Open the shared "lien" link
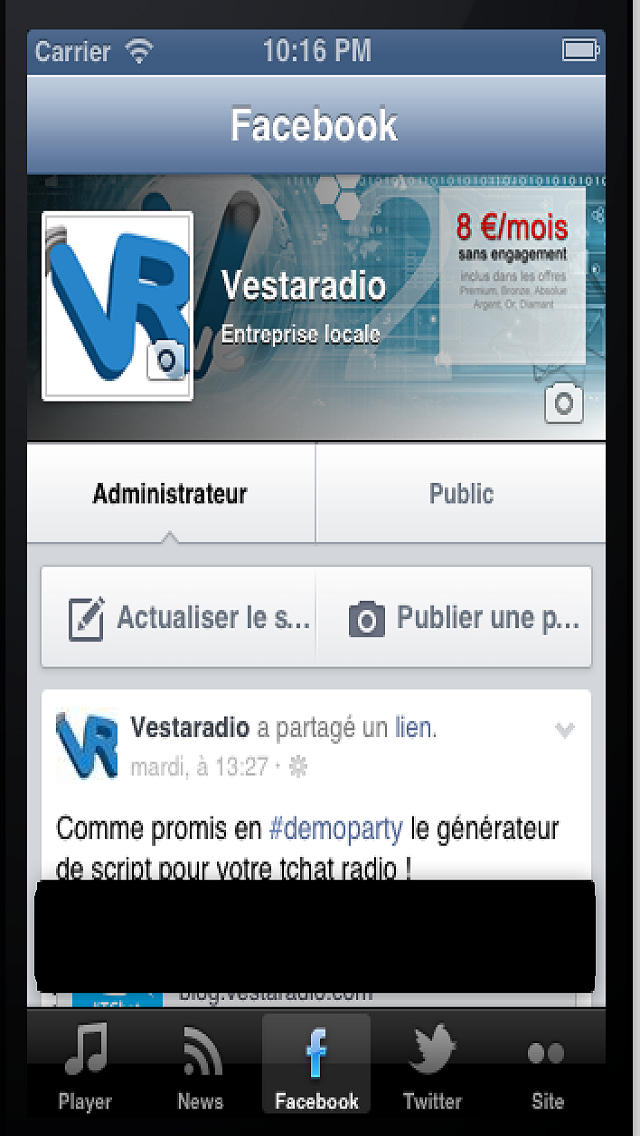This screenshot has height=1136, width=640. coord(416,729)
